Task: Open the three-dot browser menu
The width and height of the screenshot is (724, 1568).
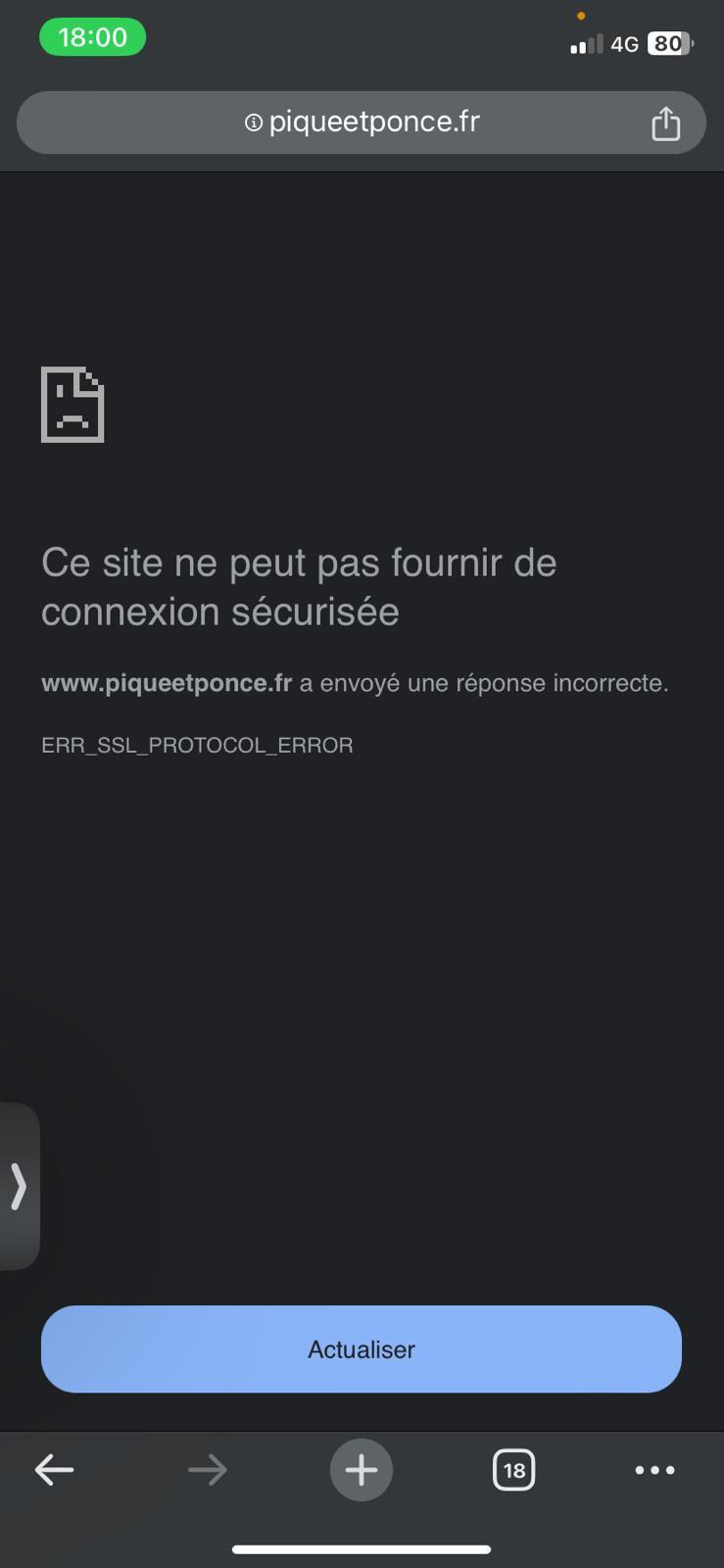Action: coord(654,1469)
